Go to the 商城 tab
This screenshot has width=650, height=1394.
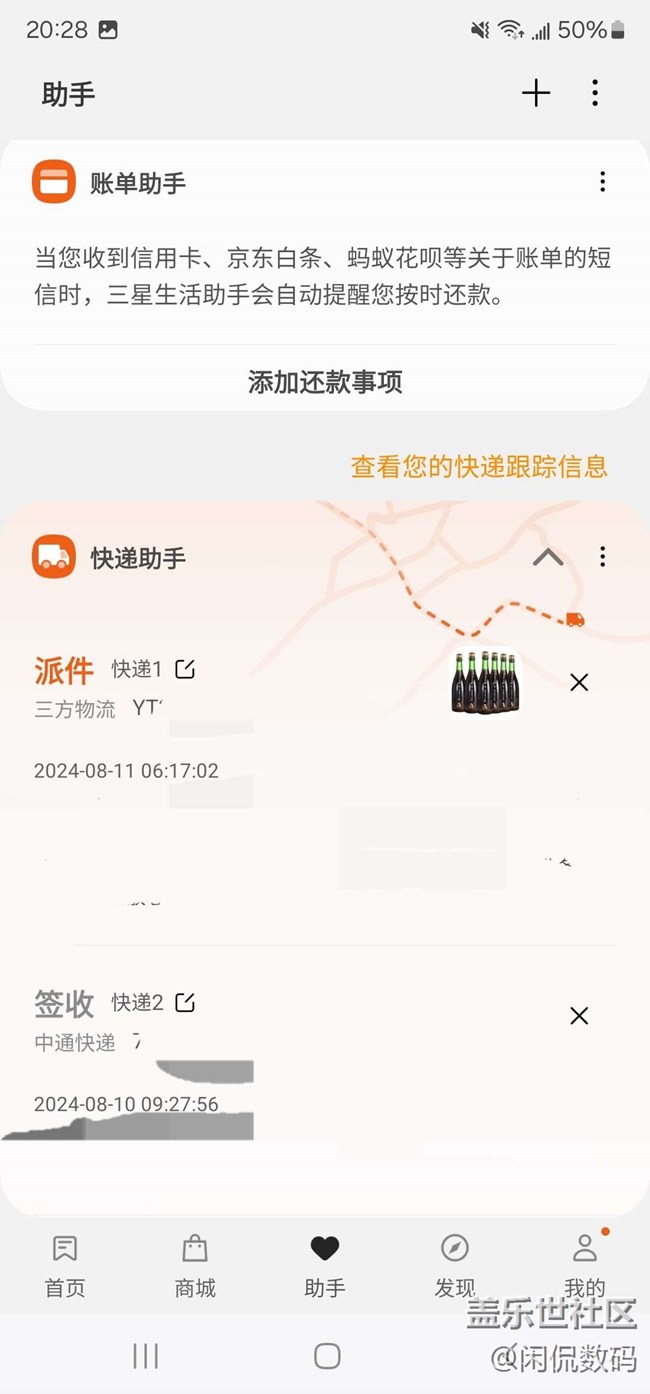(x=195, y=1265)
